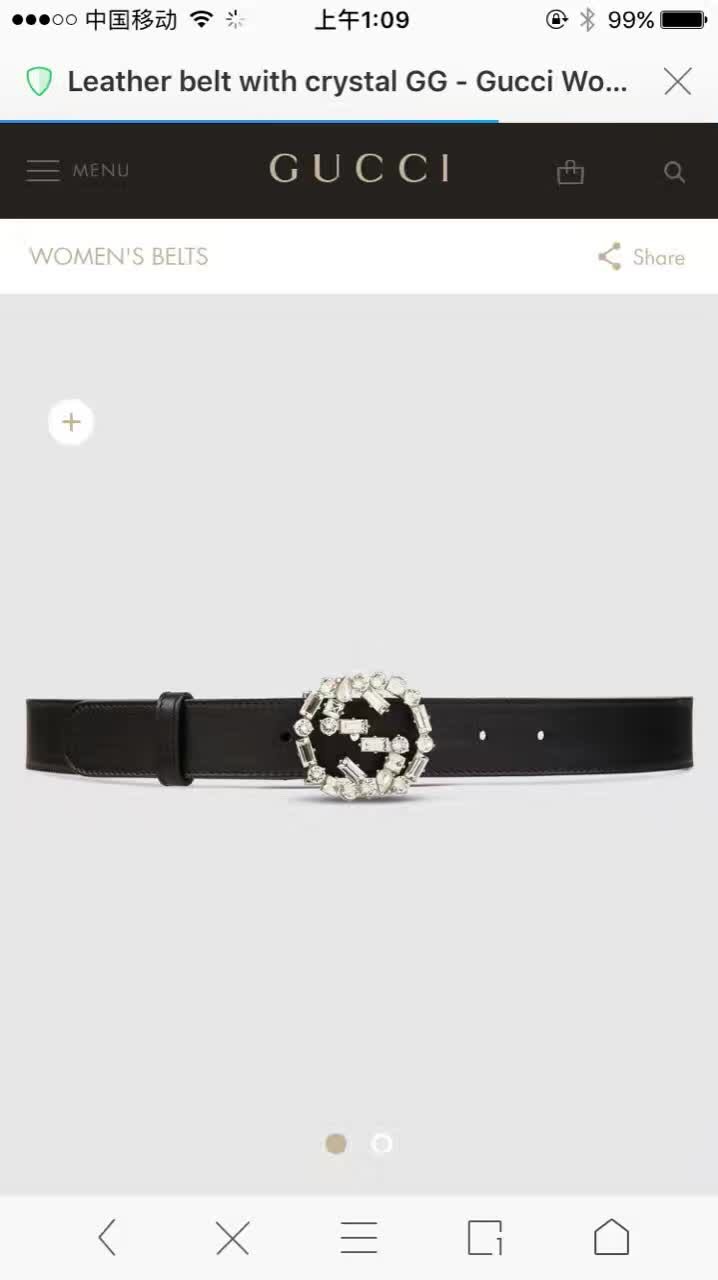Stop loading with the toolbar X

[x=232, y=1238]
